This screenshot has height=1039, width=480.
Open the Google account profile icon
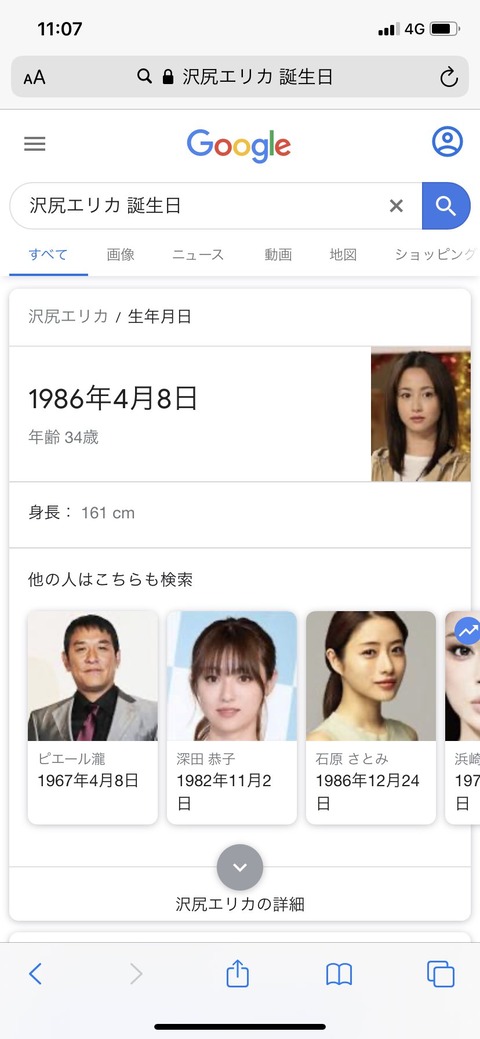point(448,142)
